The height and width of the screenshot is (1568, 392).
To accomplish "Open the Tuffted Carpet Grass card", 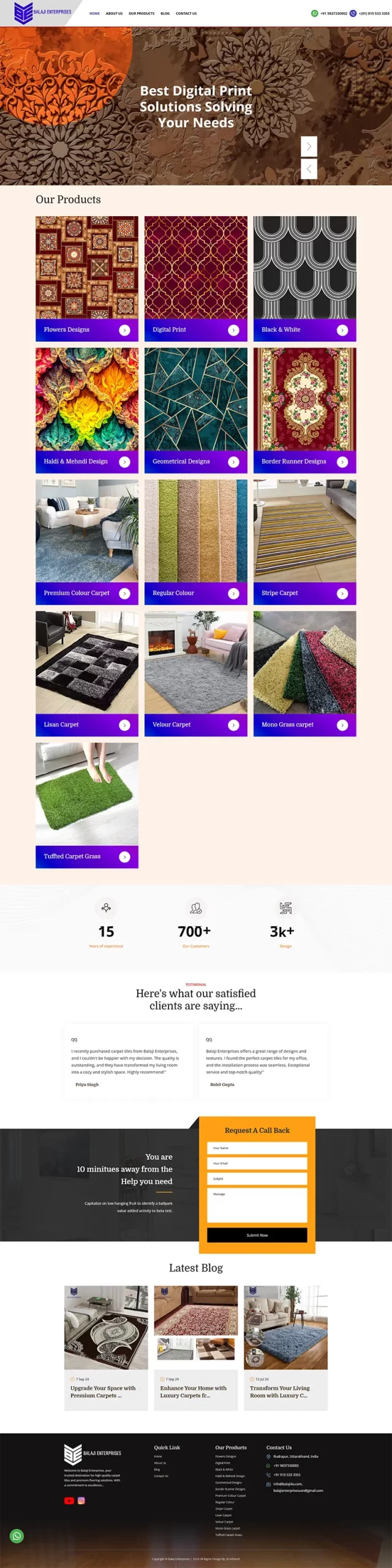I will click(x=86, y=857).
